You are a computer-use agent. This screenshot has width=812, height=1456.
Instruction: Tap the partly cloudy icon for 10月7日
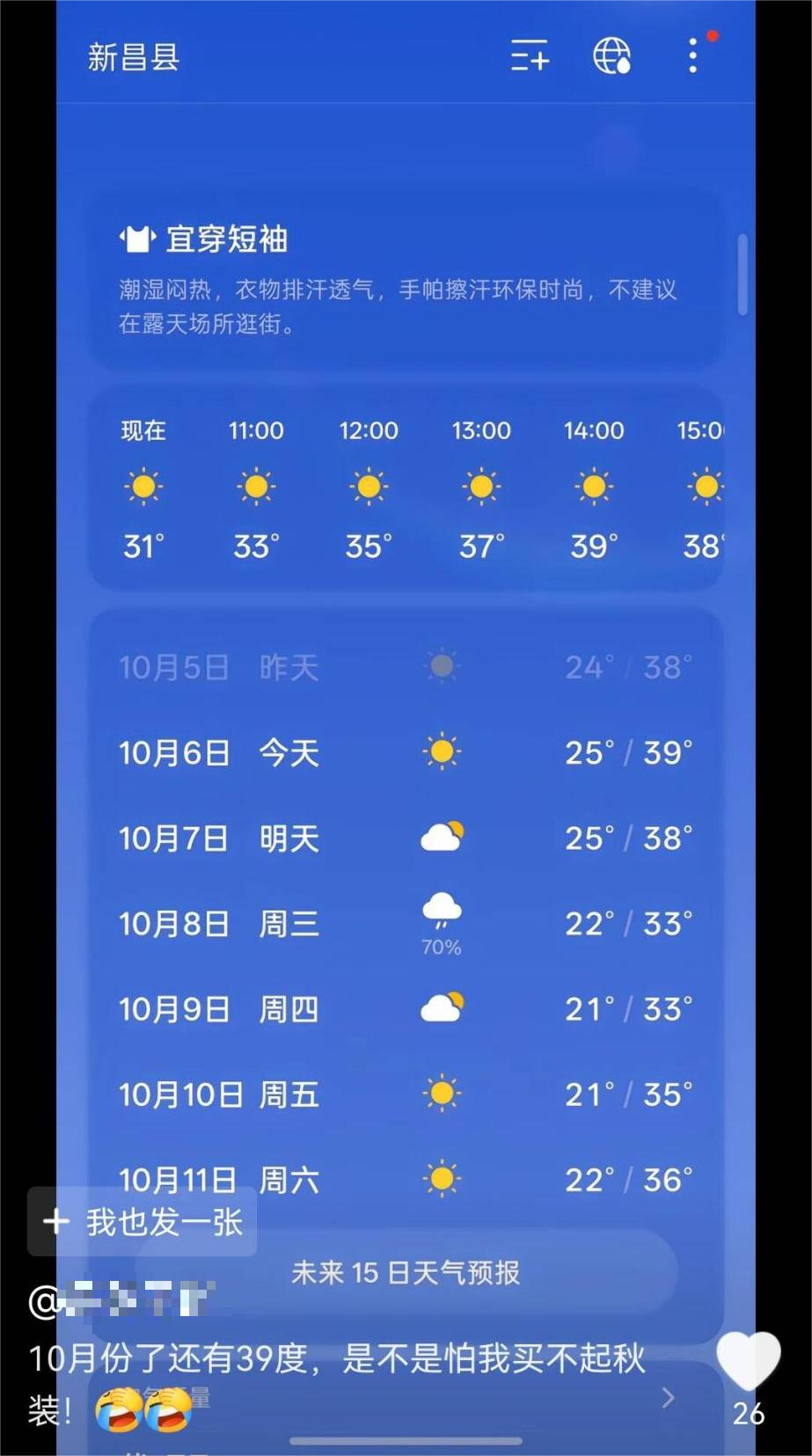(x=441, y=837)
